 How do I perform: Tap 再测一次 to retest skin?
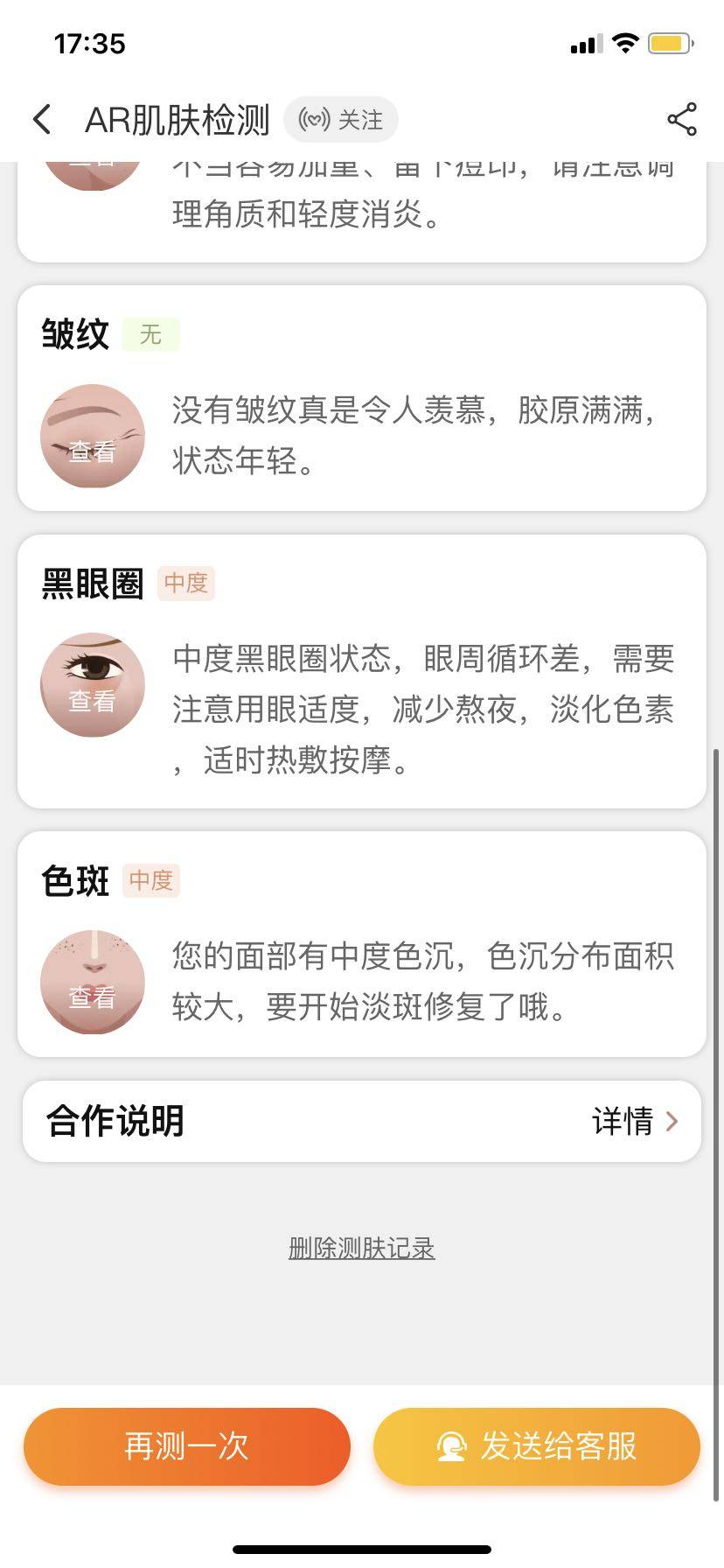click(x=187, y=1446)
